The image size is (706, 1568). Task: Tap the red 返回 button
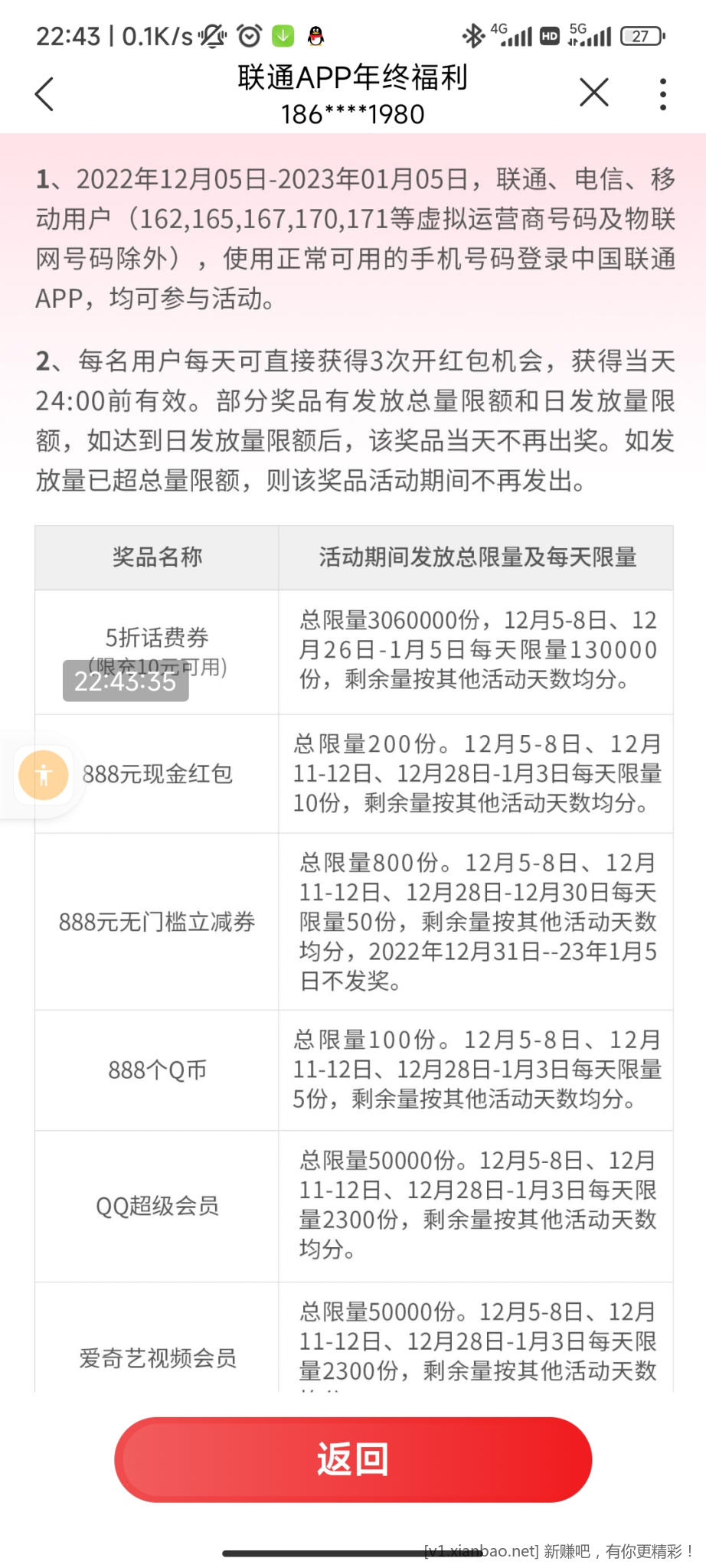[x=353, y=1459]
